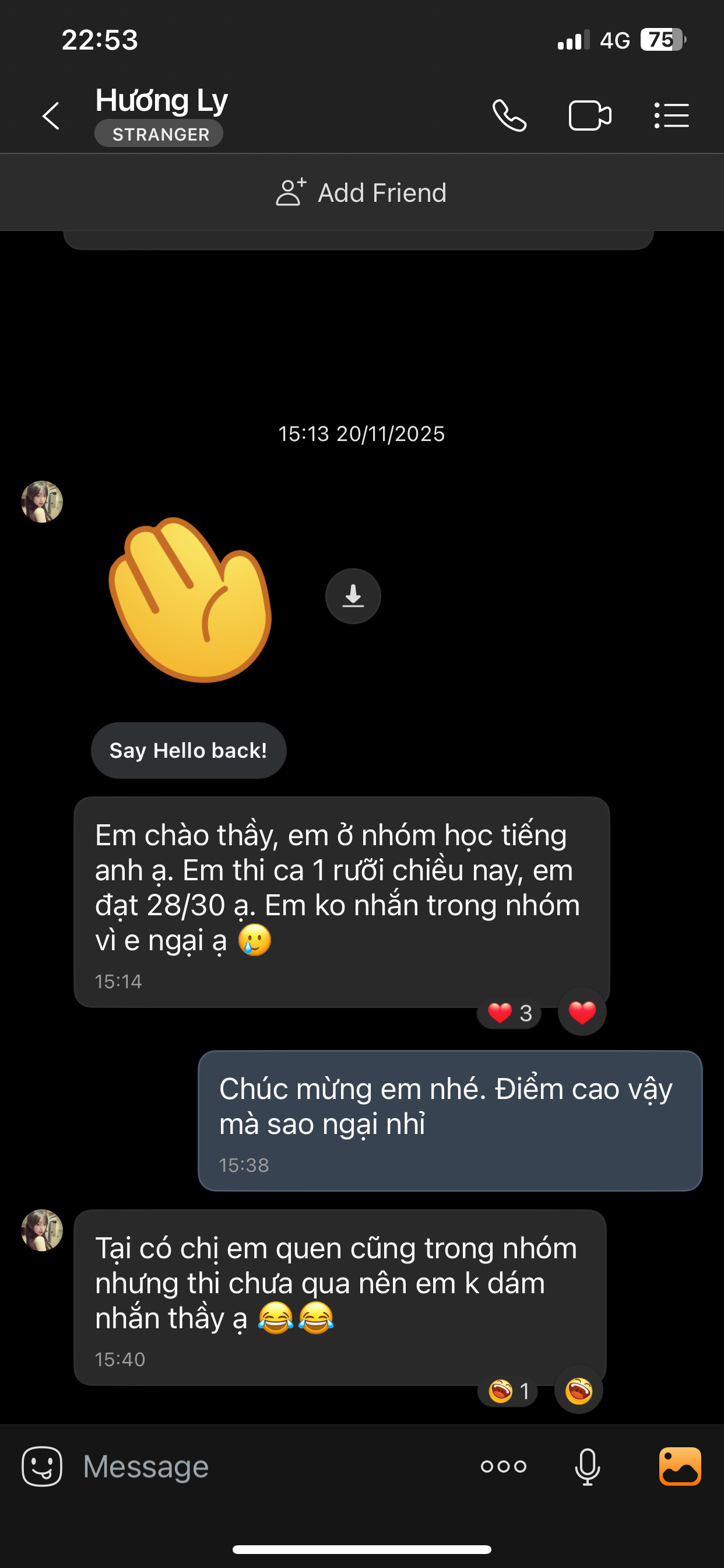Add Hương Ly as a friend
The height and width of the screenshot is (1568, 724).
[x=361, y=193]
